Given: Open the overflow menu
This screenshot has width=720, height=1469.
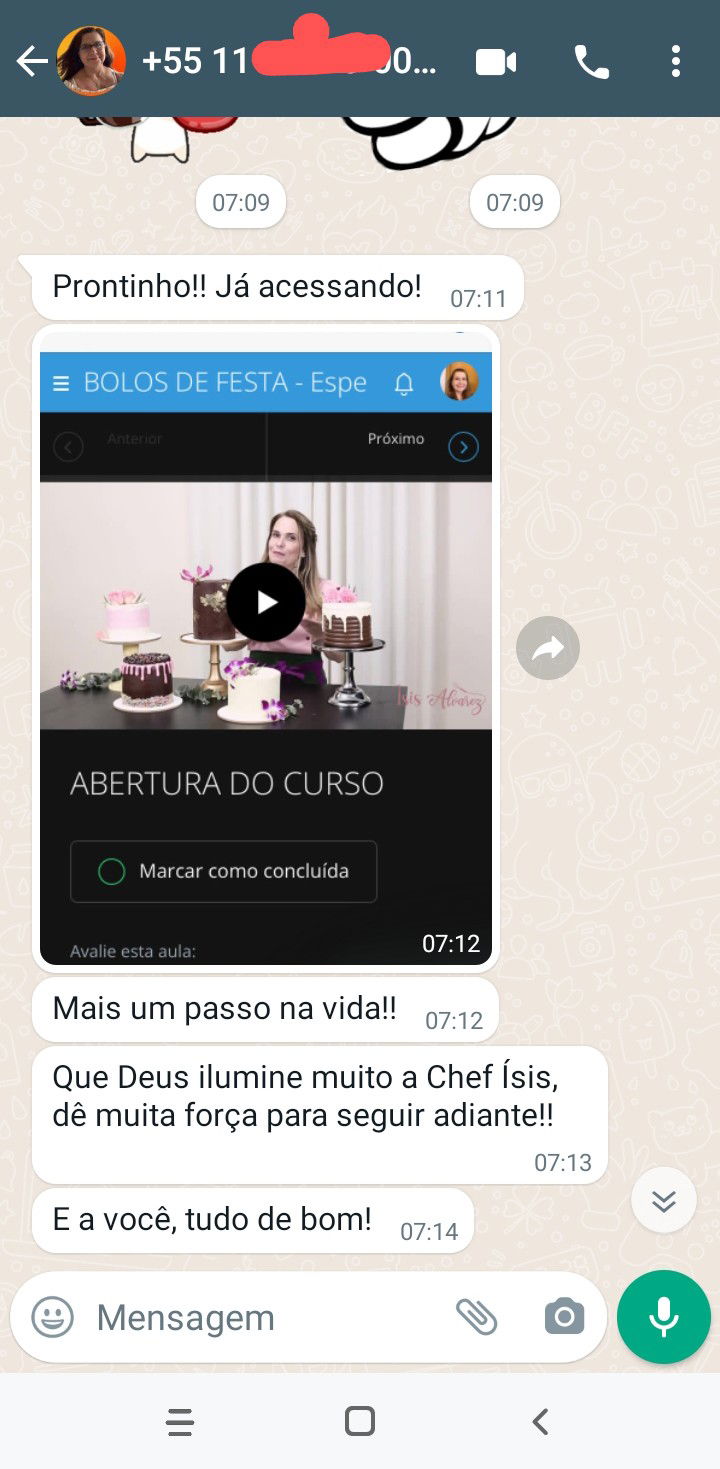Looking at the screenshot, I should pos(676,62).
